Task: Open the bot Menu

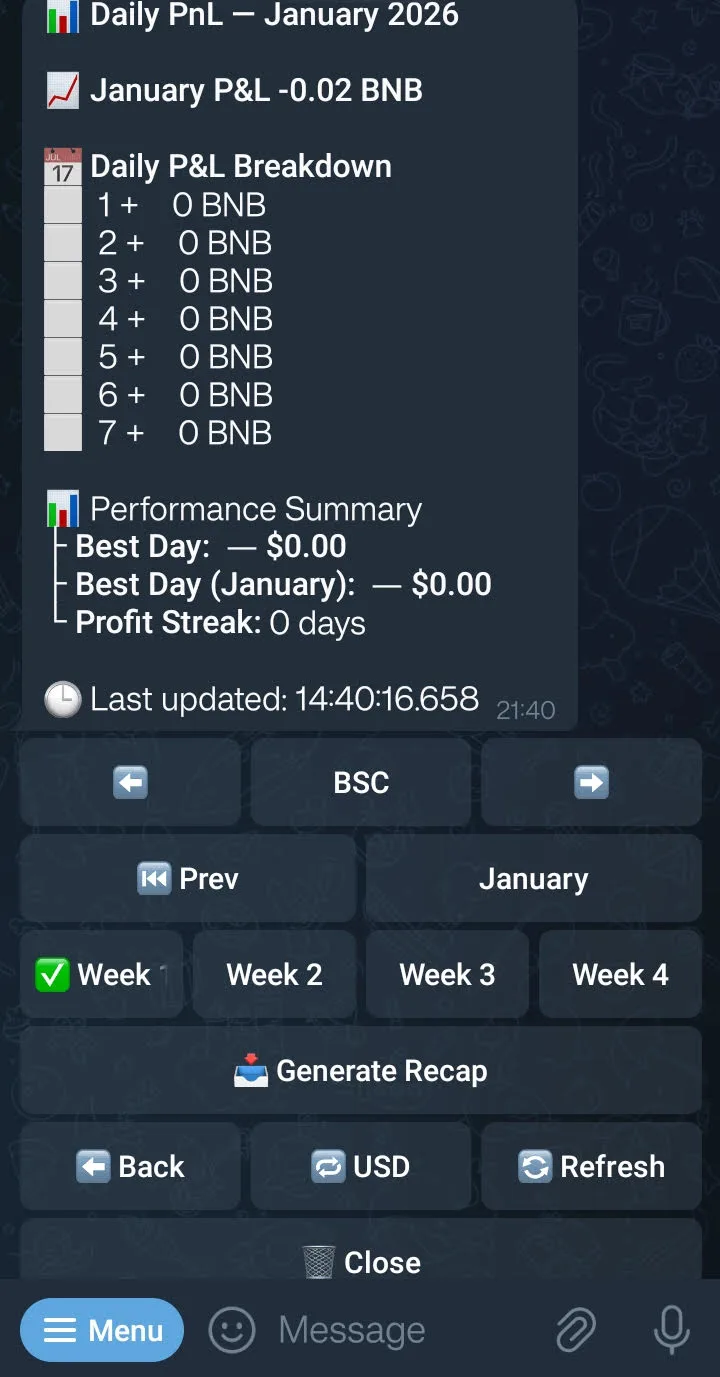Action: (x=102, y=1331)
